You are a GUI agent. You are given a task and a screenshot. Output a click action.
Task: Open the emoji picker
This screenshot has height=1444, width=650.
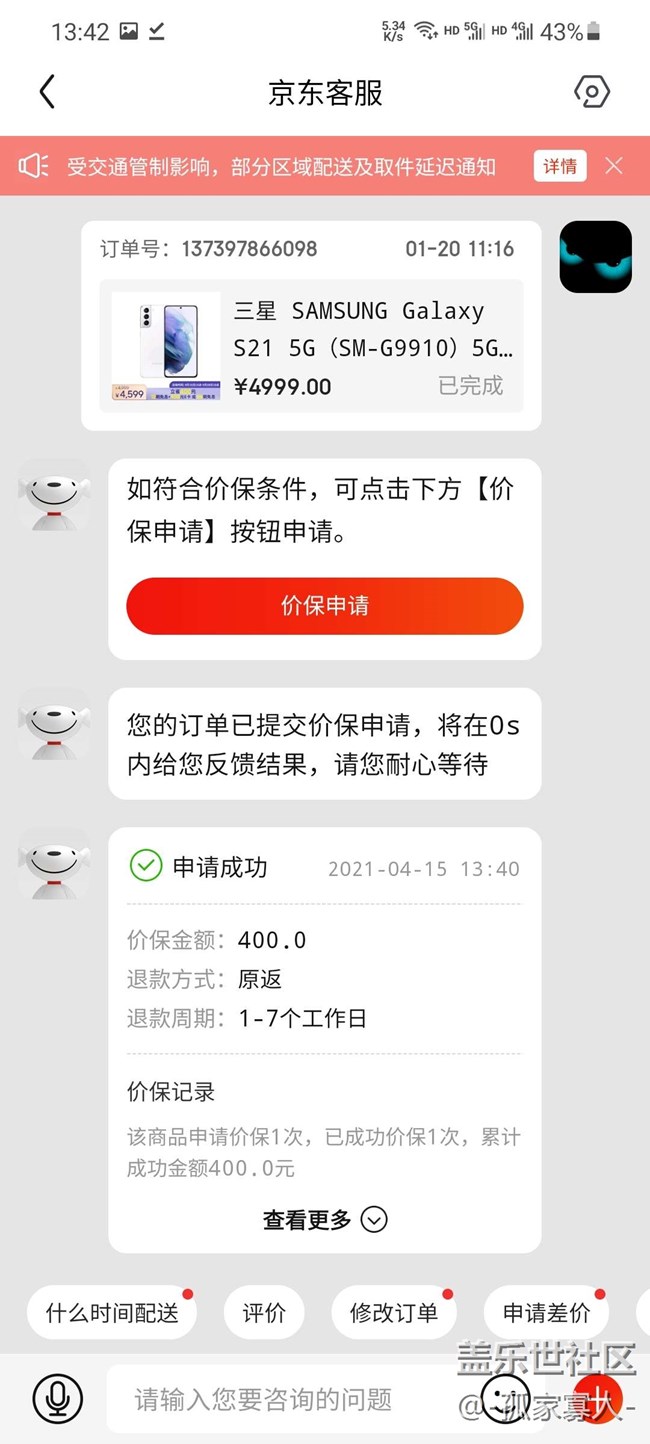tap(505, 1396)
